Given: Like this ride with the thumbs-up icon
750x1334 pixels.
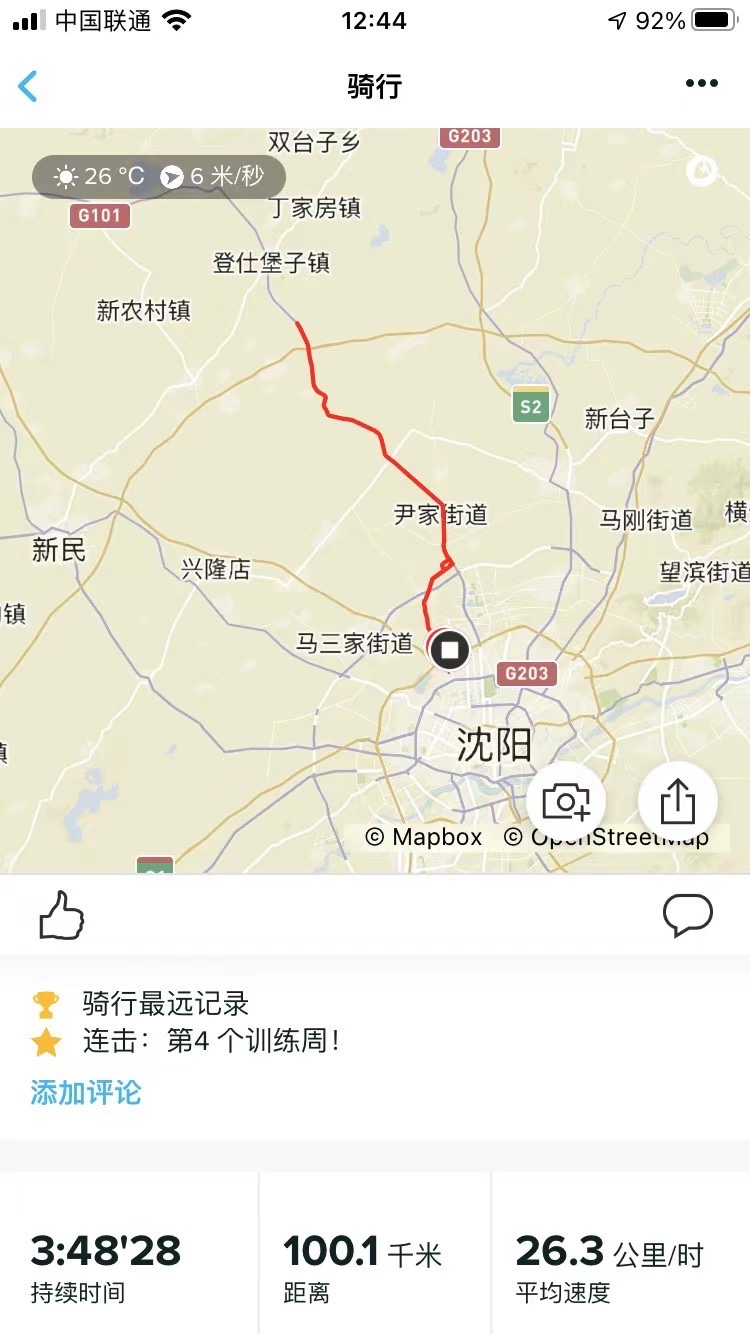Looking at the screenshot, I should click(x=61, y=915).
